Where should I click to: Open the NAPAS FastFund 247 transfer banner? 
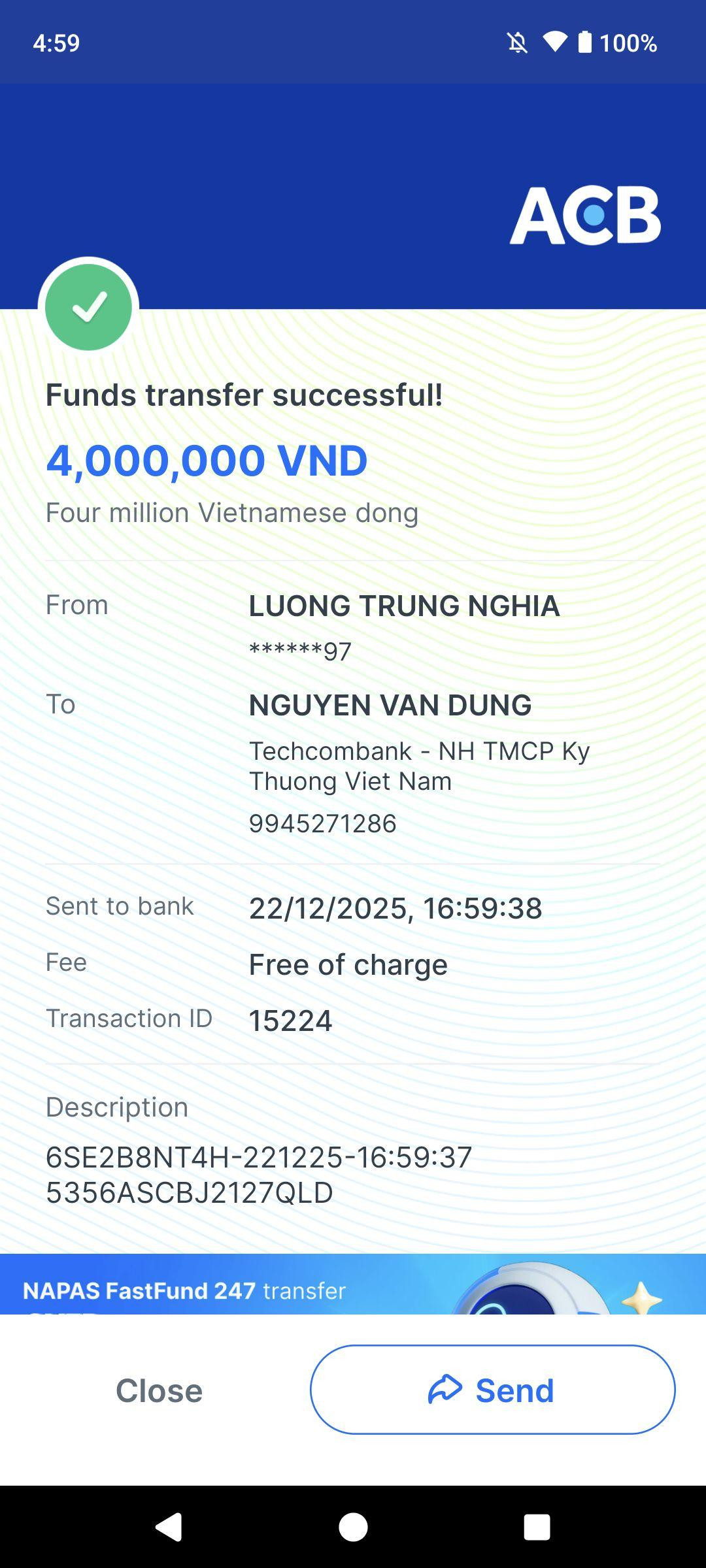tap(353, 1284)
